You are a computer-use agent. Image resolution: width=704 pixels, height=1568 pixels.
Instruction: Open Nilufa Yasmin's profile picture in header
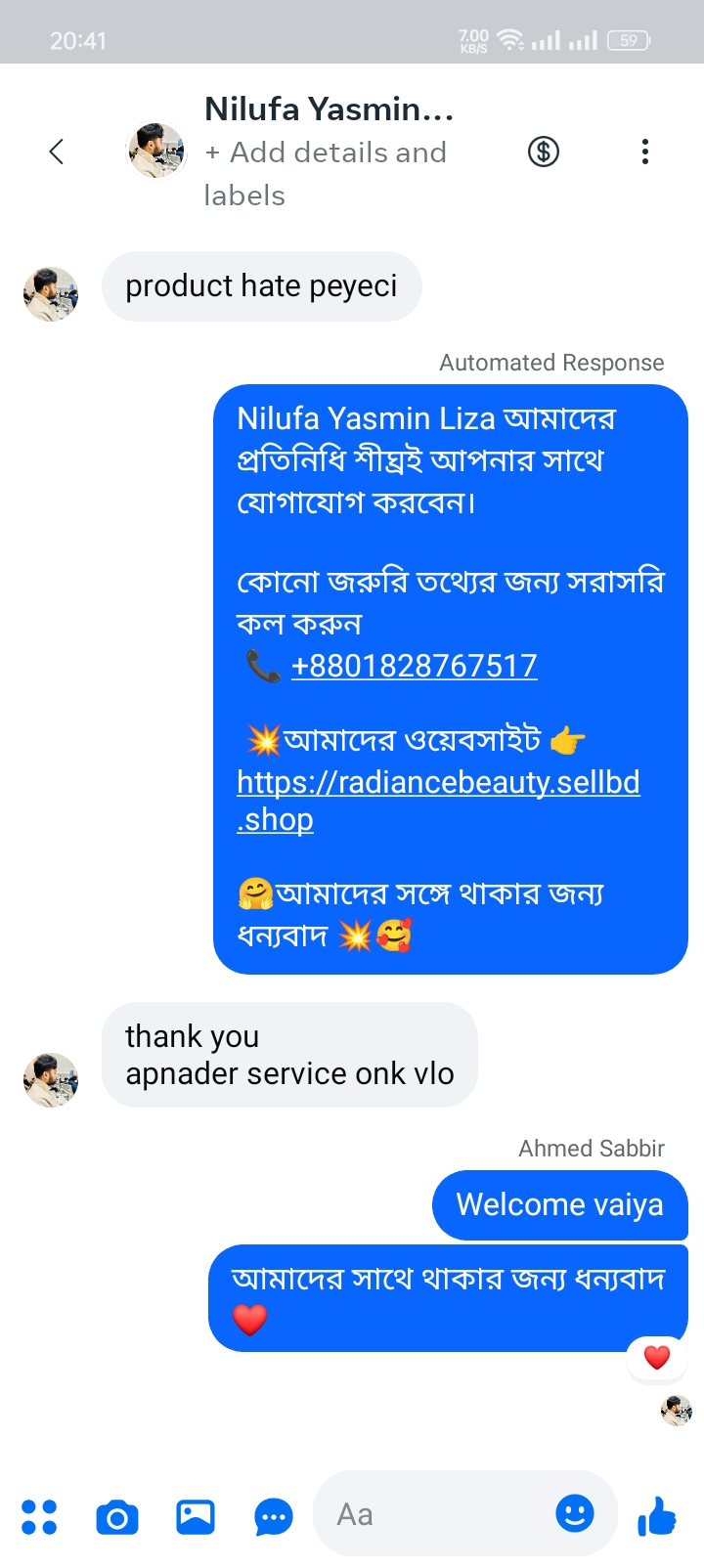(x=156, y=151)
